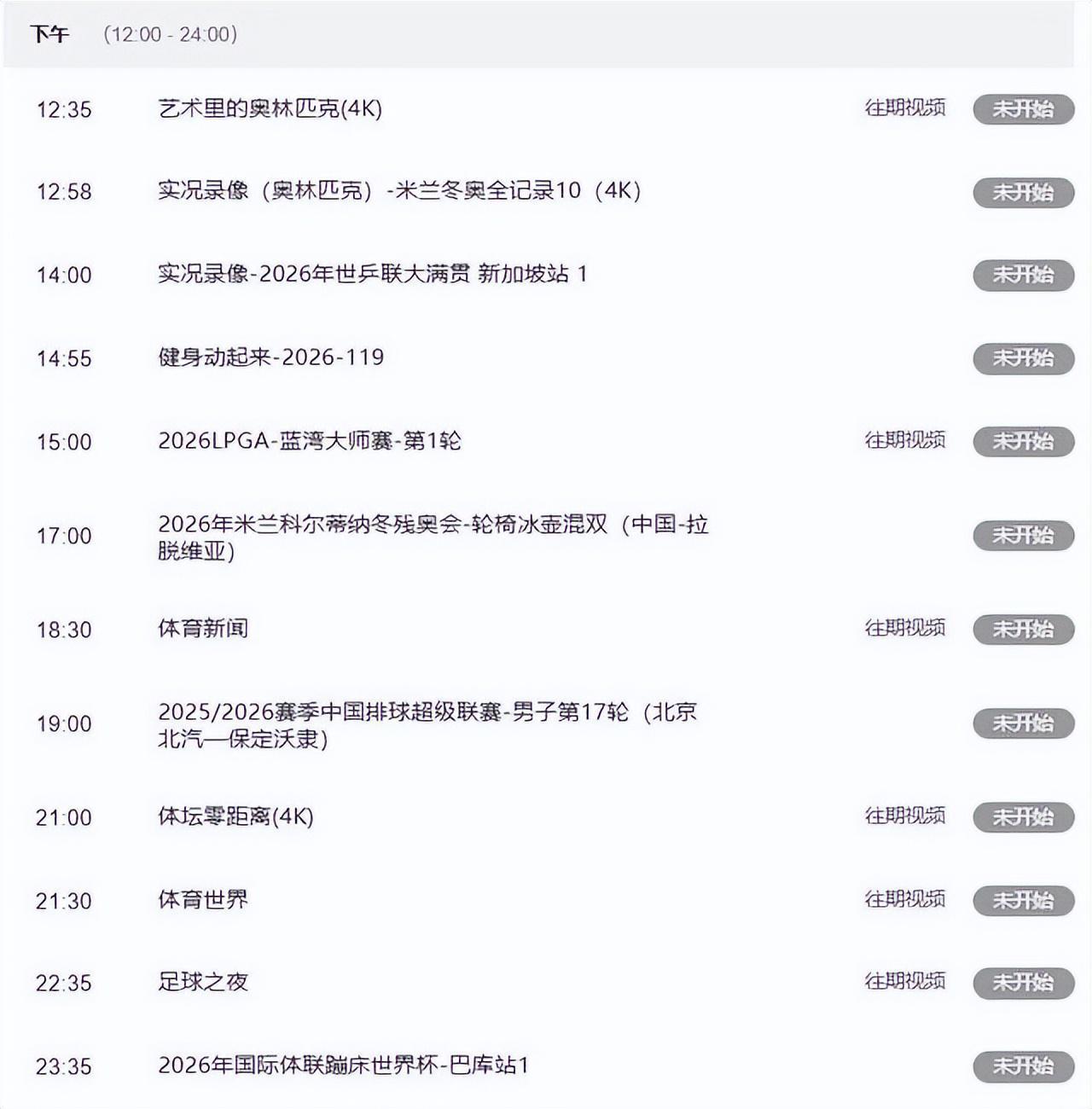Screen dimensions: 1092x1109
Task: Open 往期视频 for the 15:00 LPGA program
Action: [x=908, y=442]
